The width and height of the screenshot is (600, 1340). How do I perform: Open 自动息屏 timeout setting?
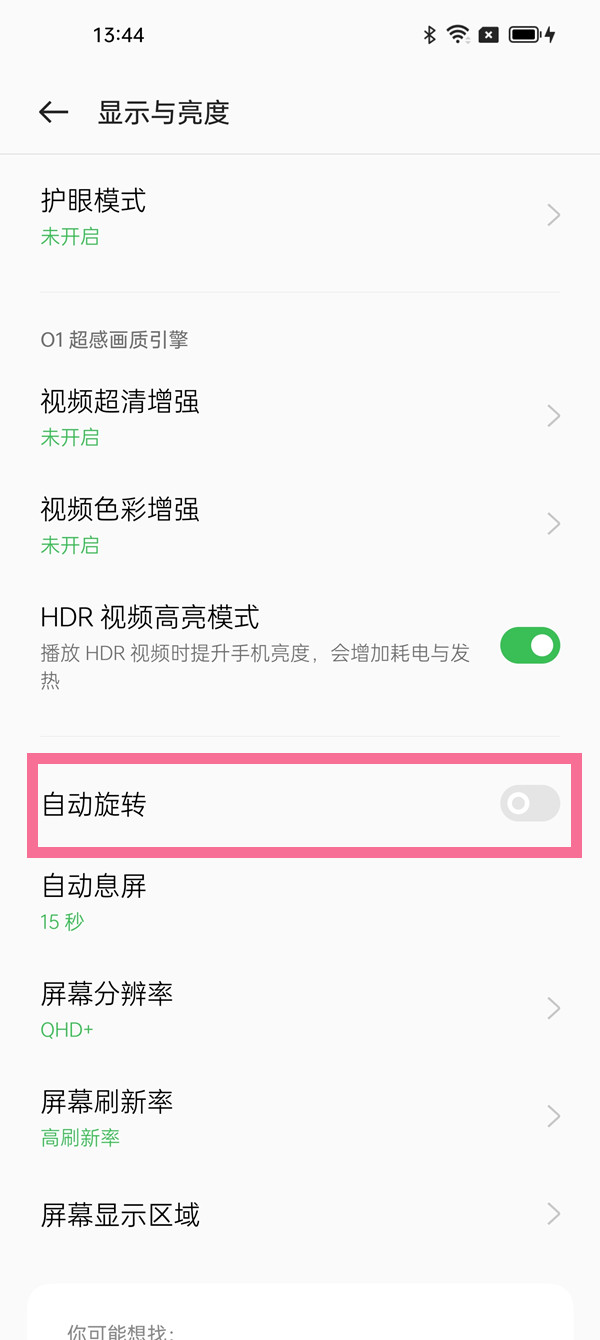[x=300, y=901]
